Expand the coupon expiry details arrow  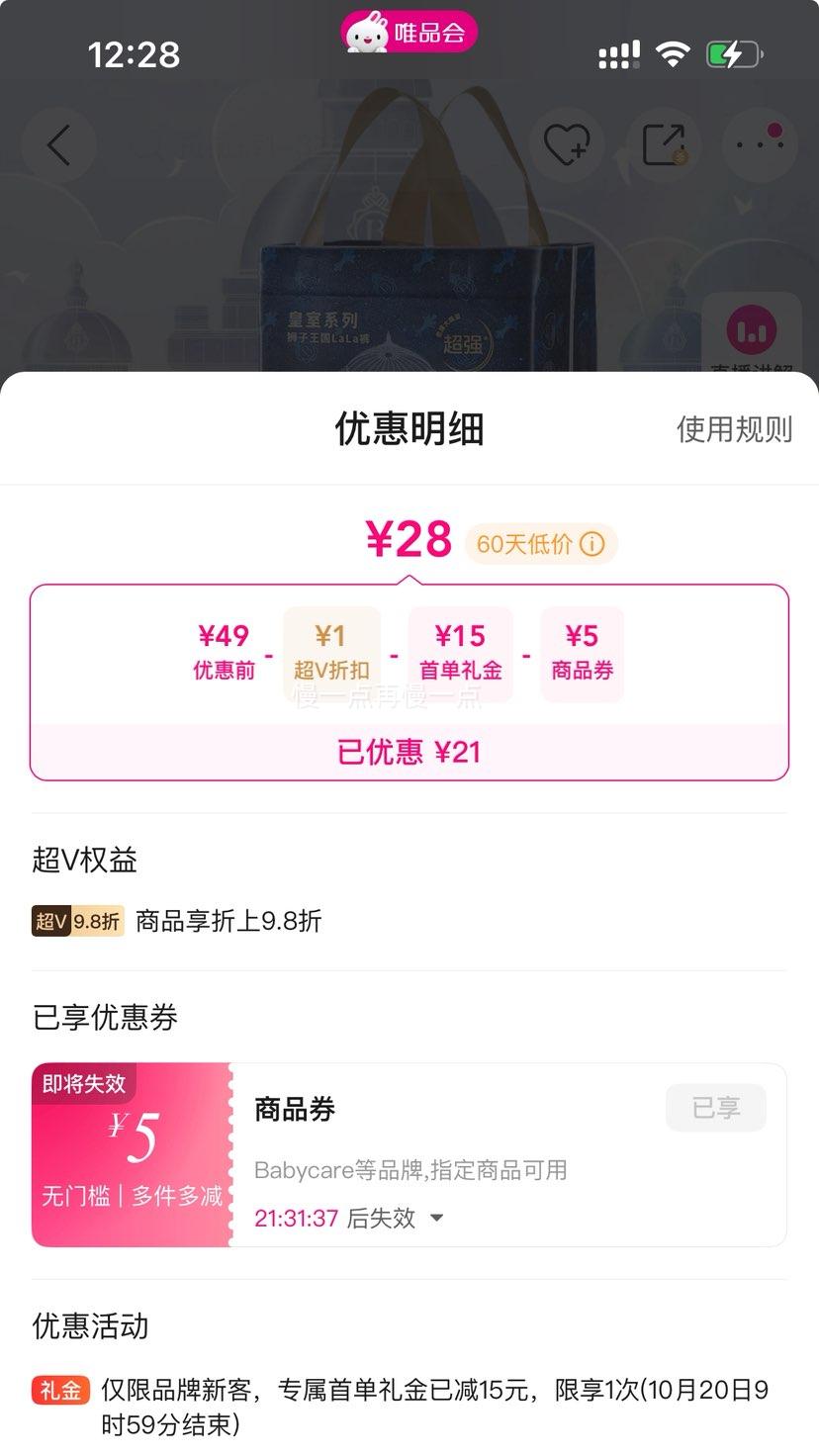(436, 1219)
